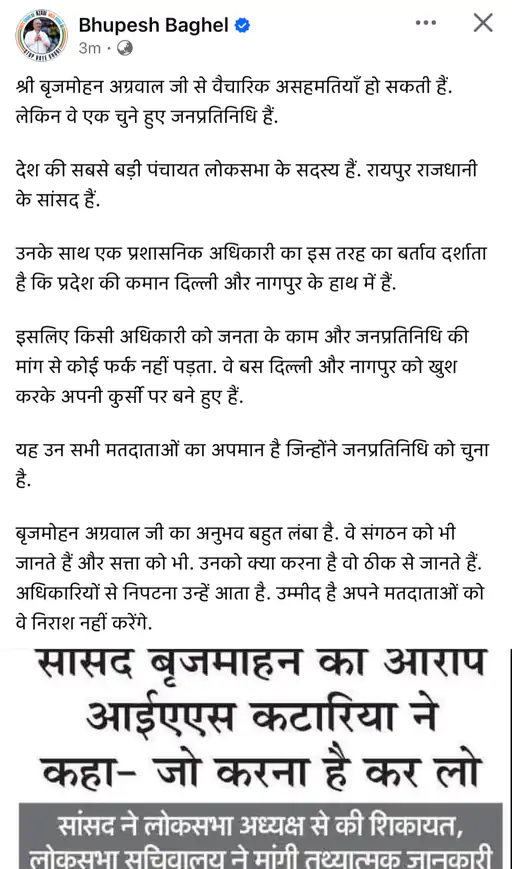The height and width of the screenshot is (869, 512).
Task: Open Bhupesh Baghel's profile picture
Action: [41, 35]
